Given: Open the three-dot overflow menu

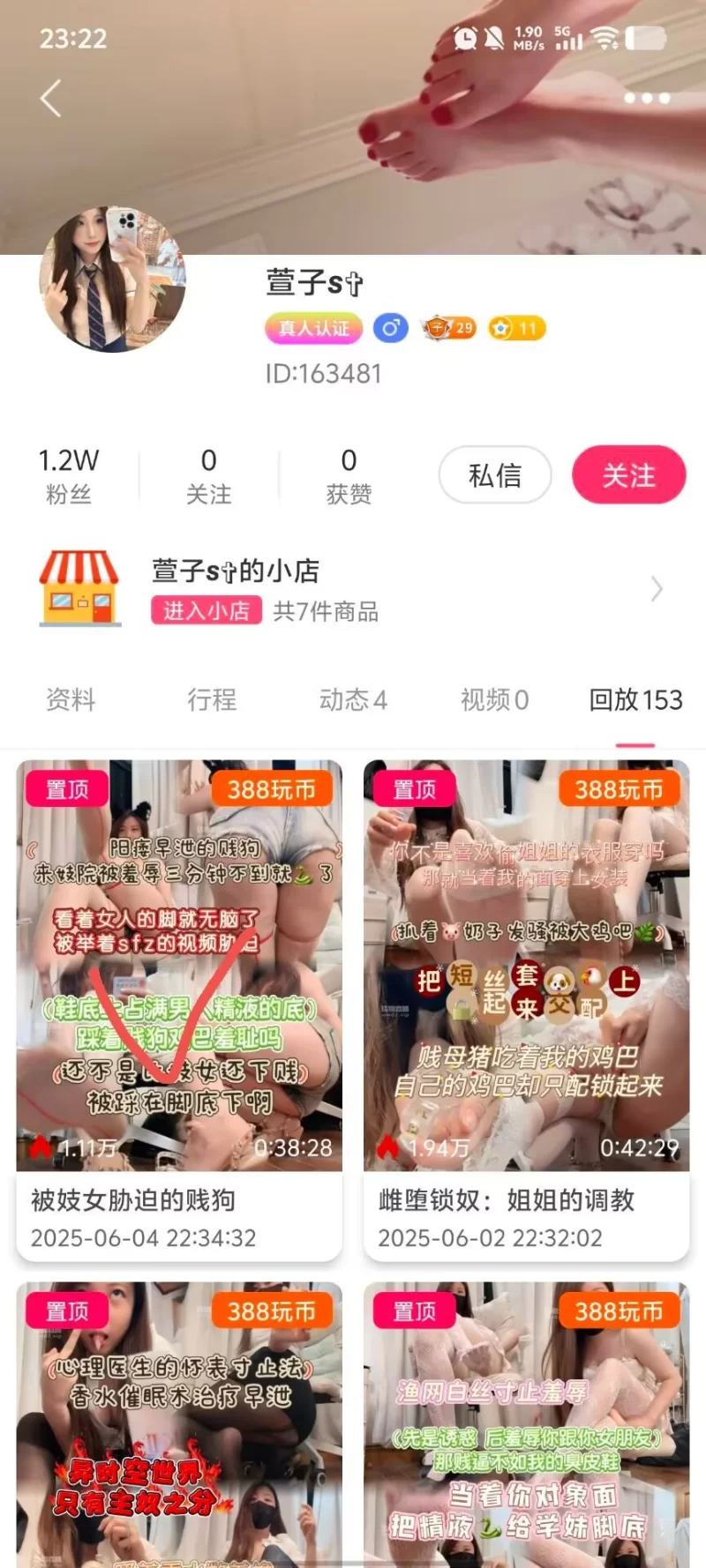Looking at the screenshot, I should (647, 98).
